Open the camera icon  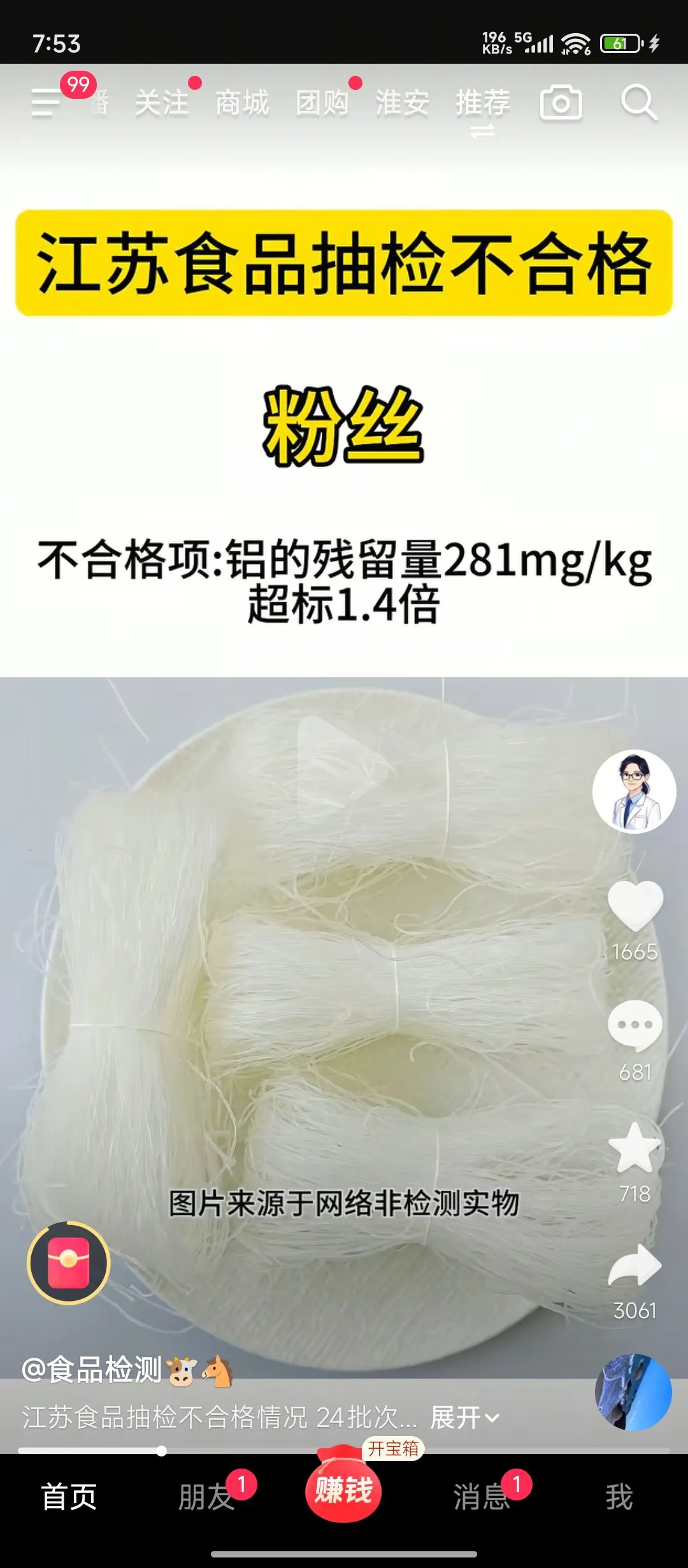(561, 103)
